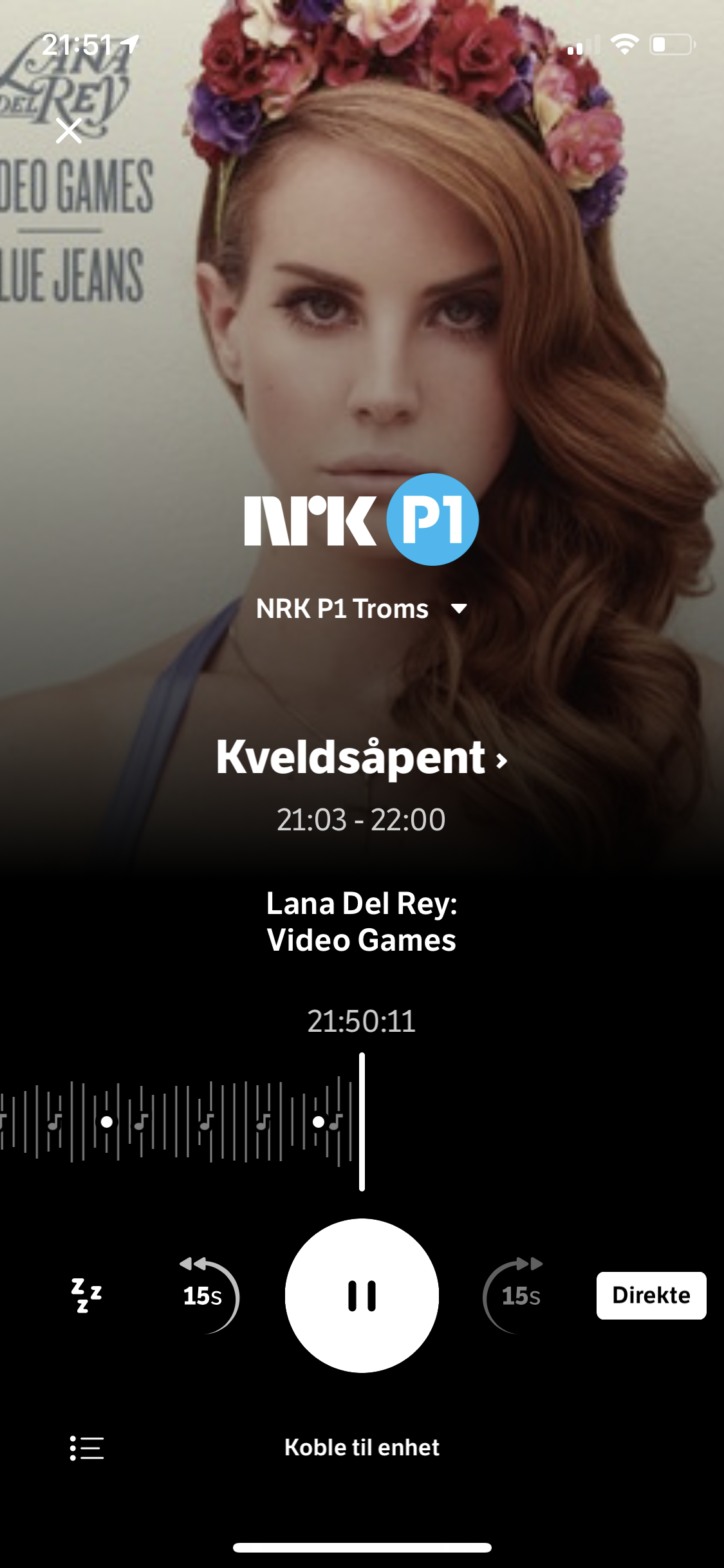Tap Koble til enhet to connect device
The height and width of the screenshot is (1568, 724).
(362, 1448)
